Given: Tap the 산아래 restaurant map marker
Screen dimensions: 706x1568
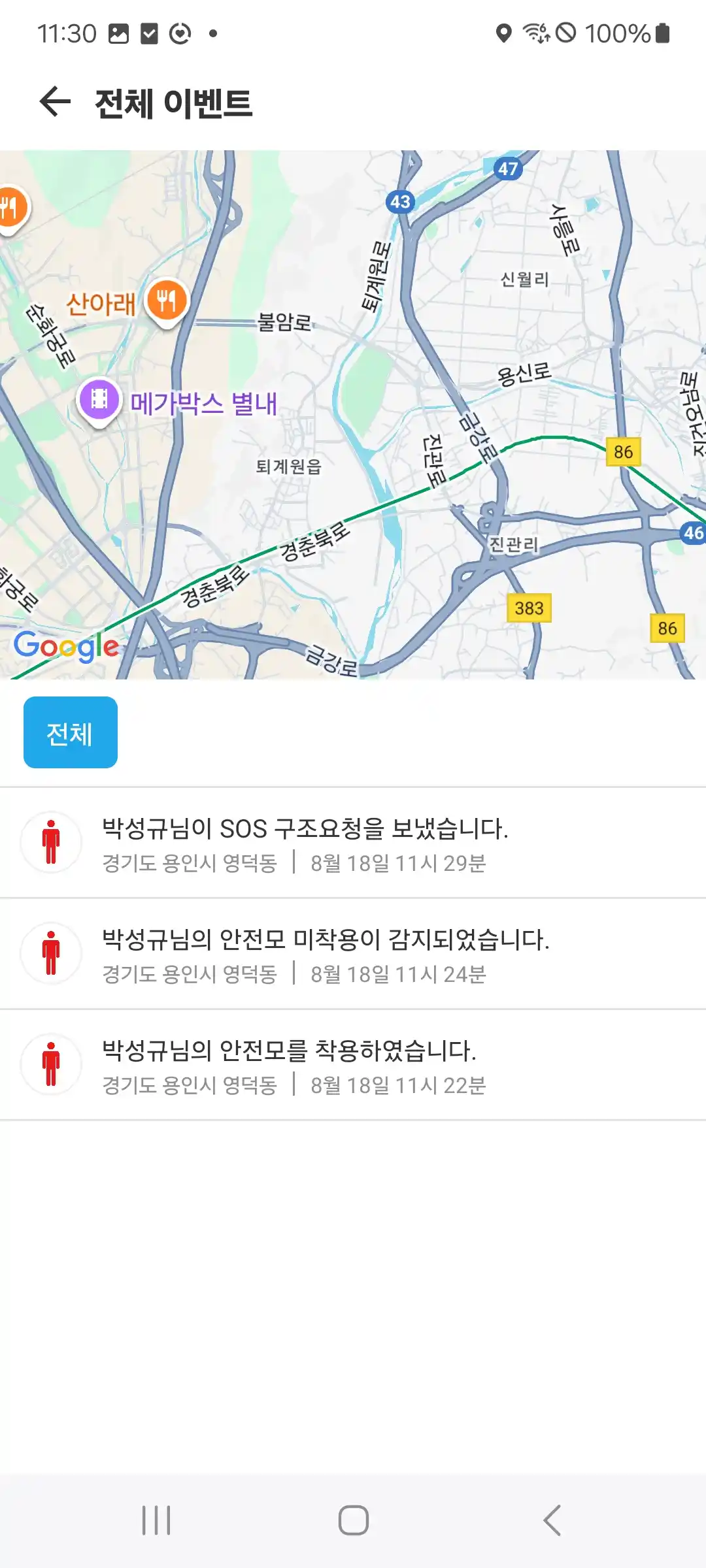Looking at the screenshot, I should pyautogui.click(x=167, y=301).
